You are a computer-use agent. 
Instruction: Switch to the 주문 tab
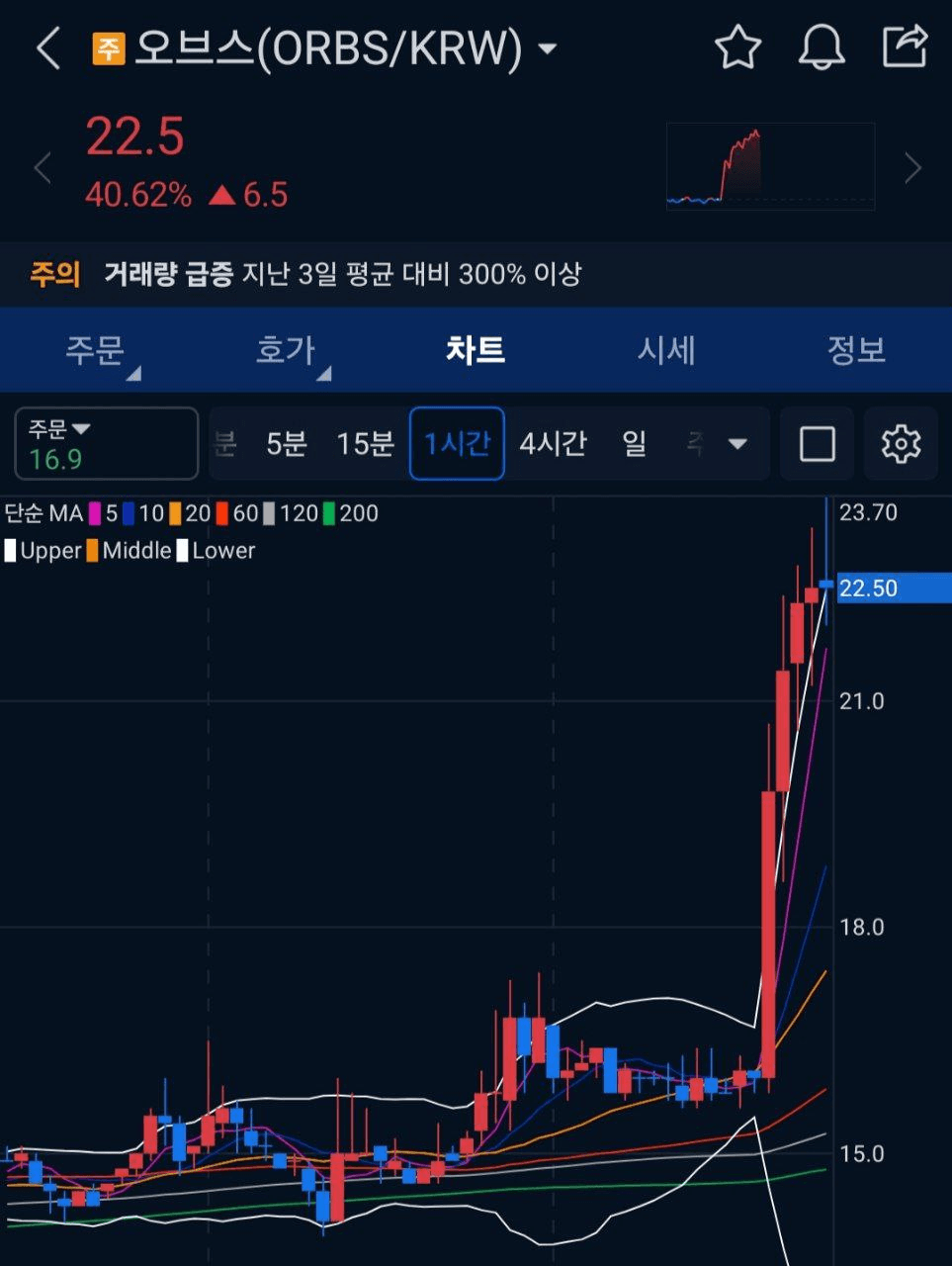pos(95,350)
